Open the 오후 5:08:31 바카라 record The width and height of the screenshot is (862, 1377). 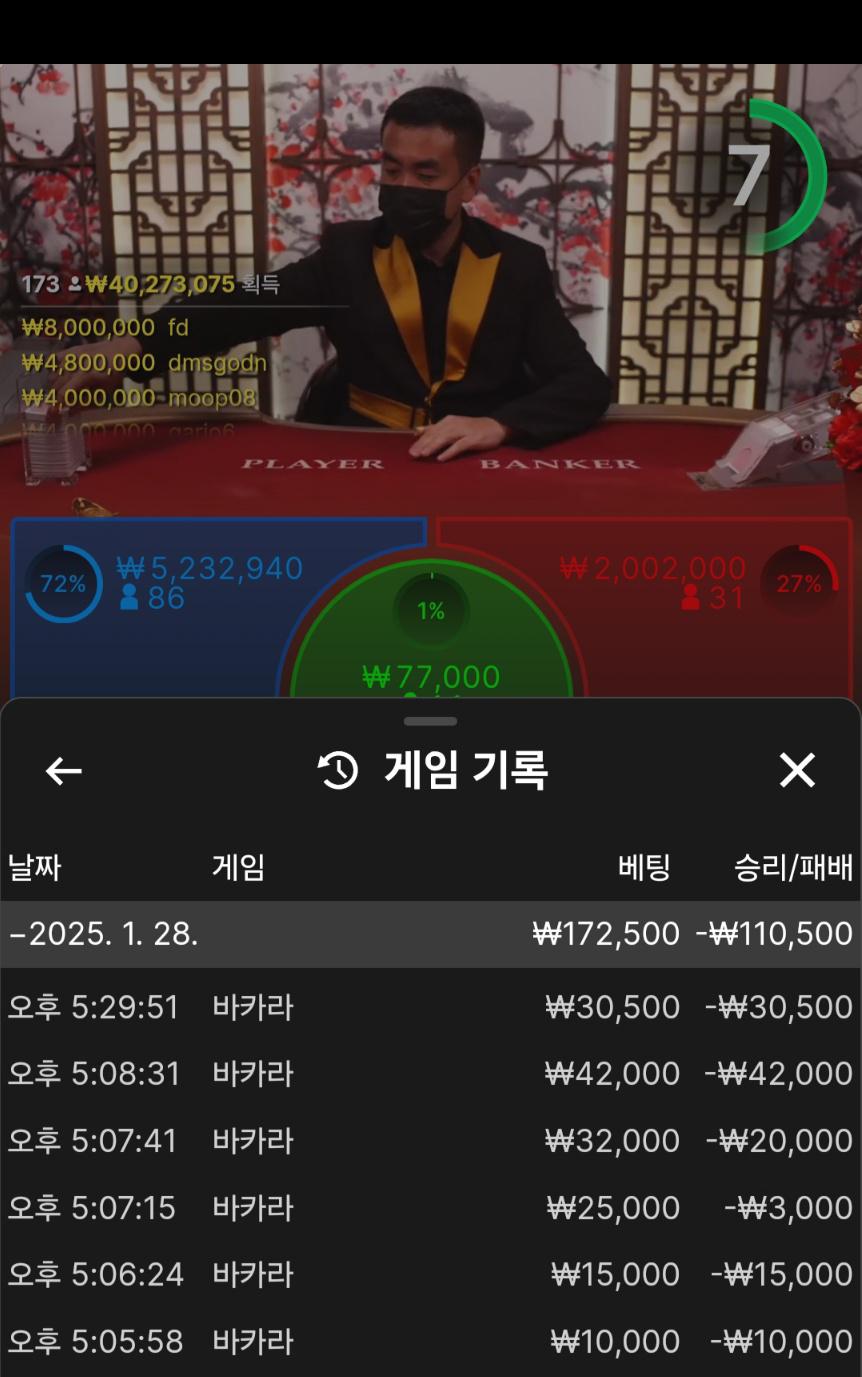430,1074
